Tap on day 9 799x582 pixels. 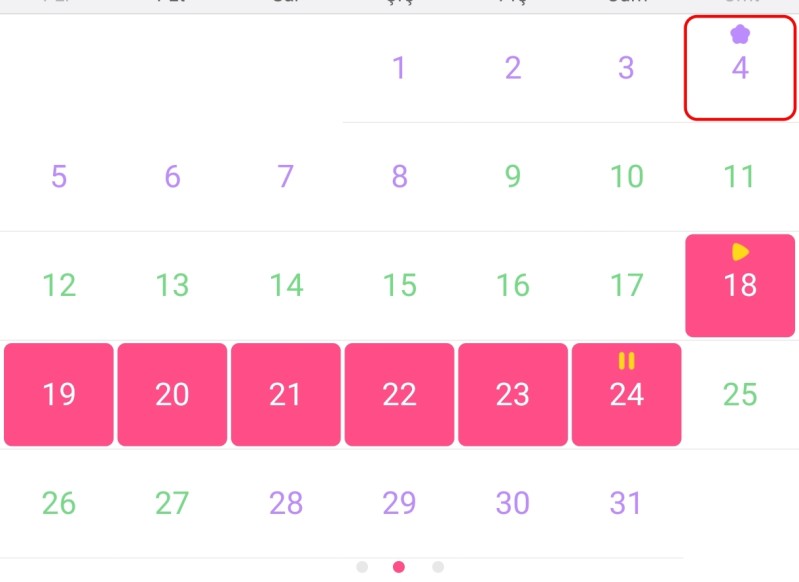coord(513,177)
